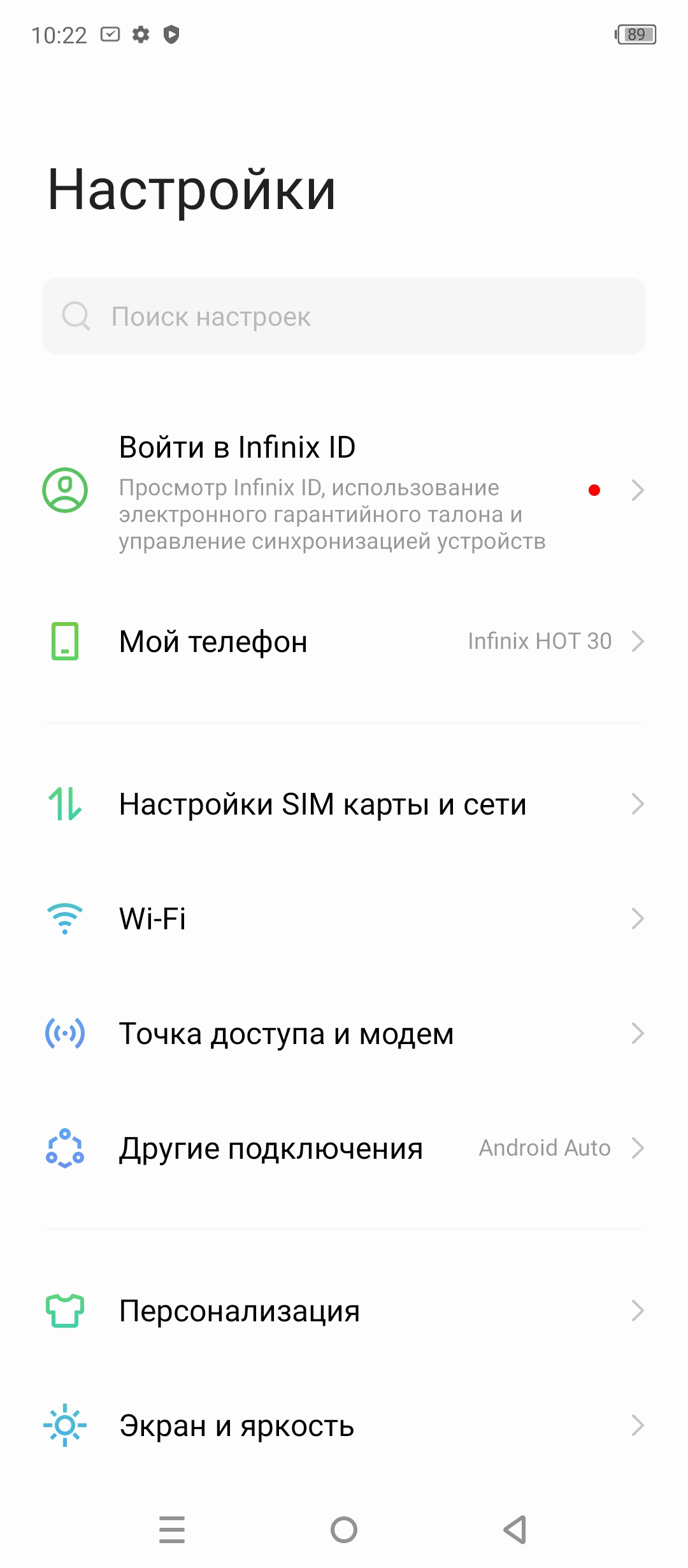The height and width of the screenshot is (1568, 688).
Task: Go back using the system back button
Action: (515, 1529)
